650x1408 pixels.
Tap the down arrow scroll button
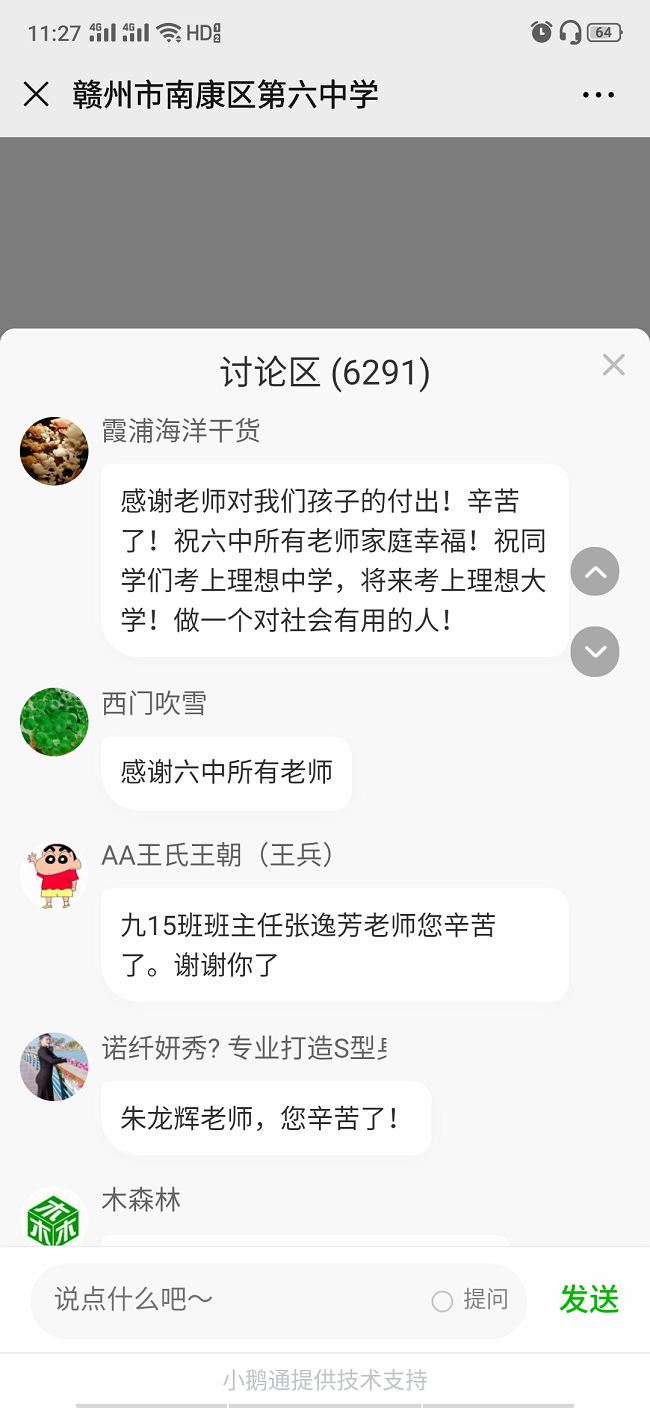pyautogui.click(x=595, y=652)
